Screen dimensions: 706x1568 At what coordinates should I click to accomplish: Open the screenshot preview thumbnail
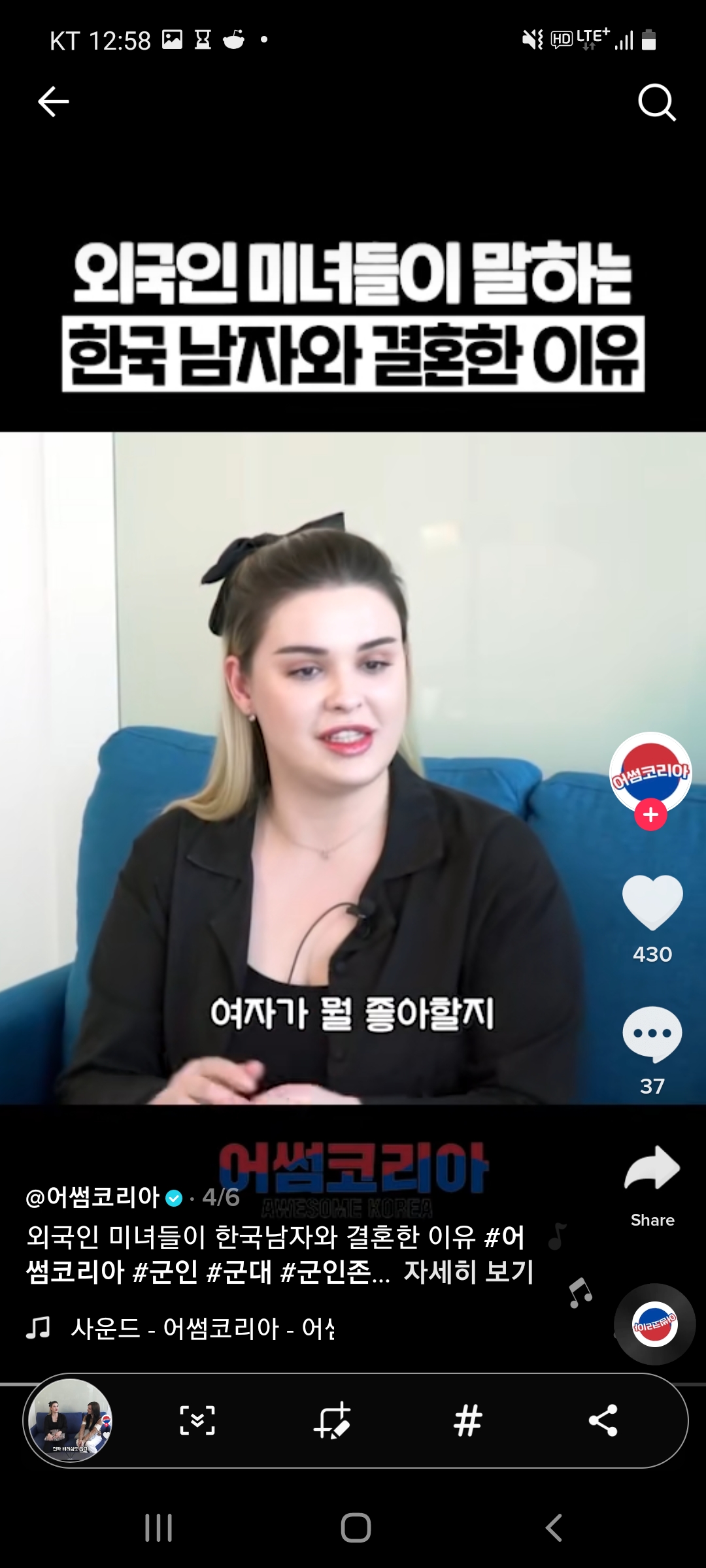pos(70,1420)
